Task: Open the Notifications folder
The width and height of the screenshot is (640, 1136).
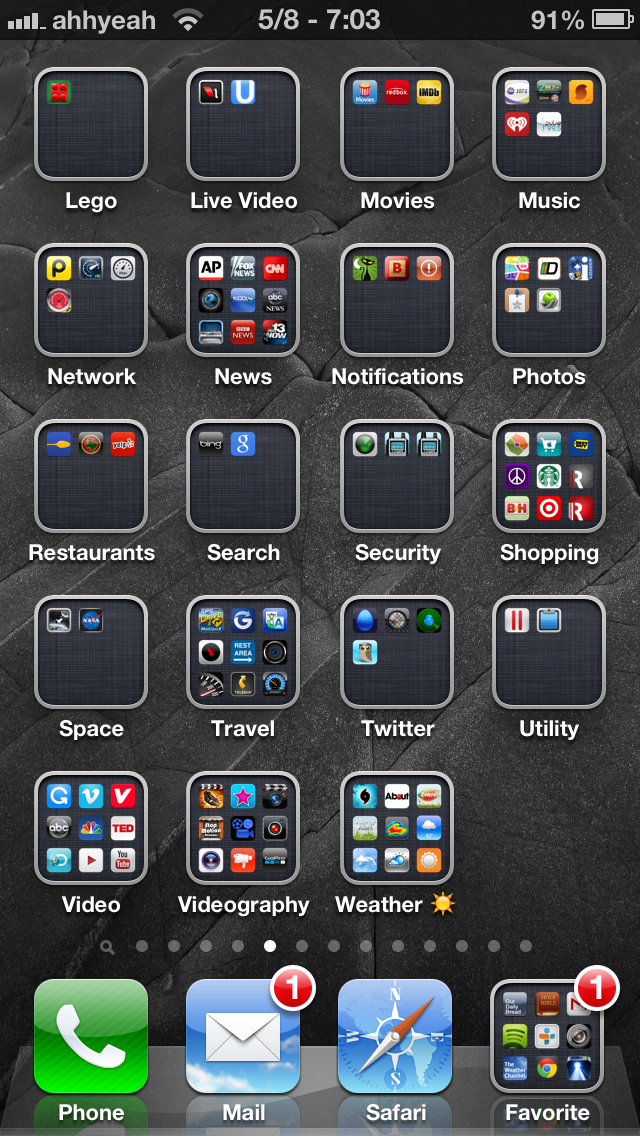Action: (x=397, y=300)
